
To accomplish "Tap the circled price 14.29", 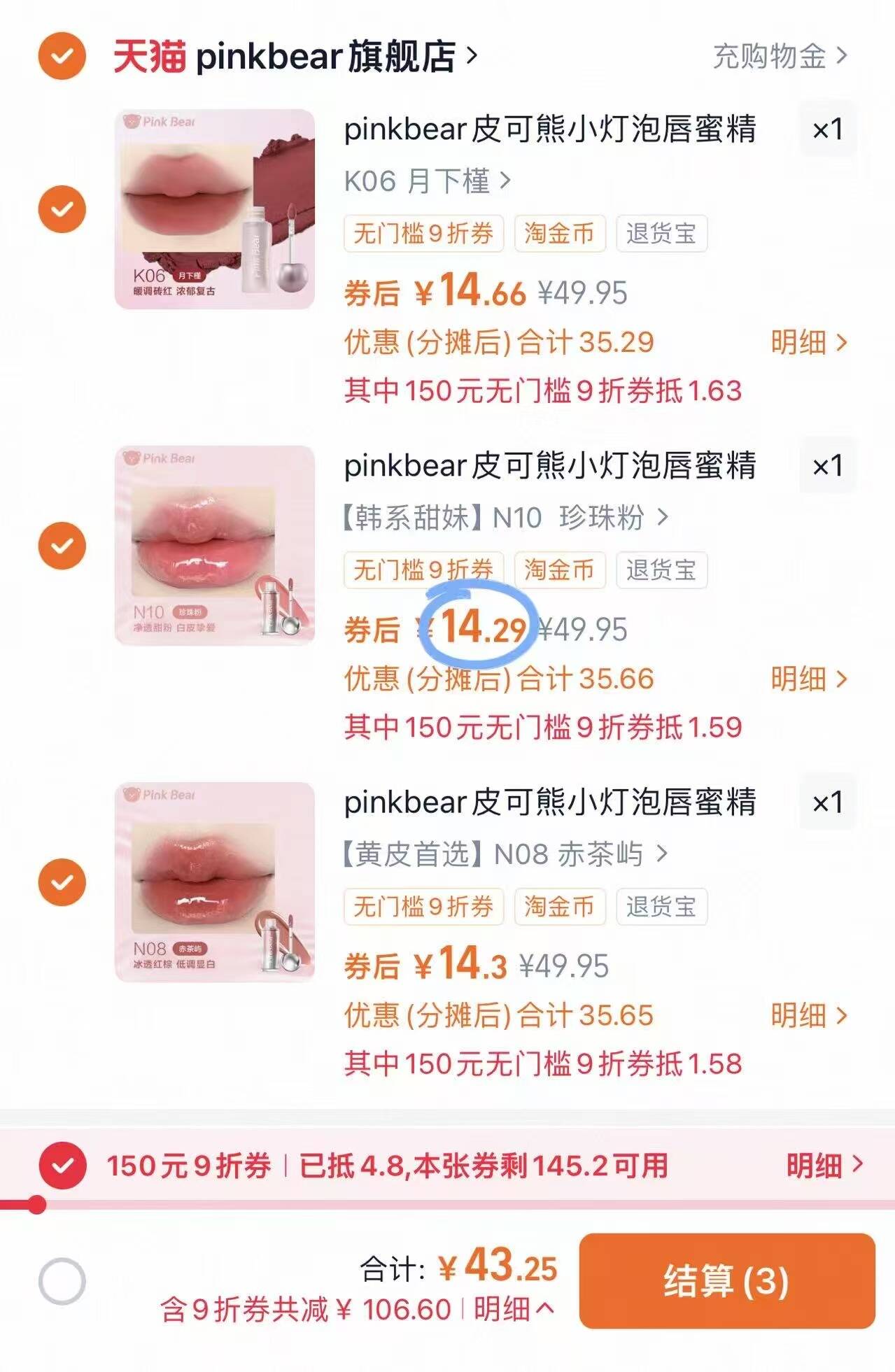I will 484,629.
